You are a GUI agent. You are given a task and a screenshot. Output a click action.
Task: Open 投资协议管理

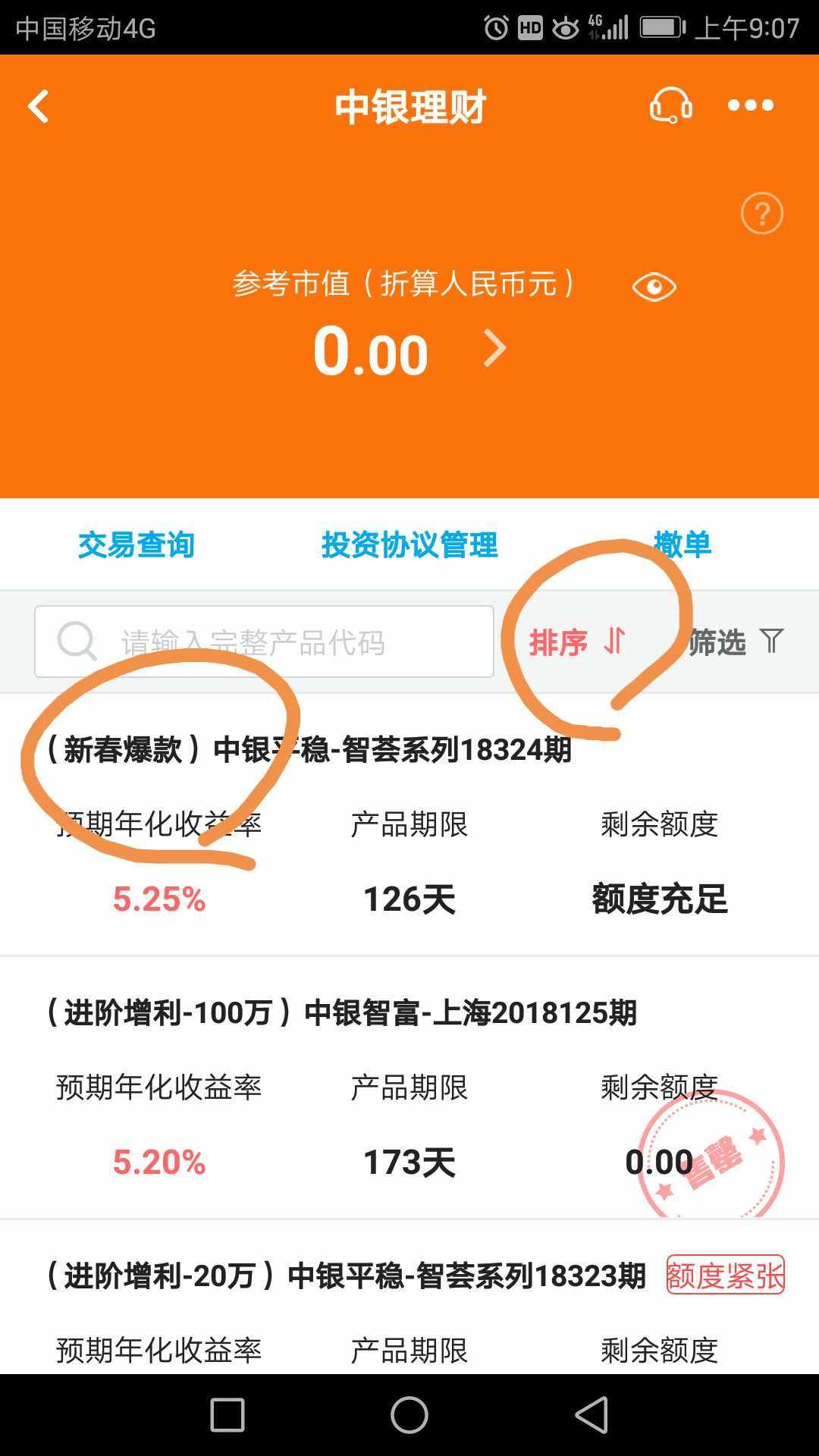409,544
